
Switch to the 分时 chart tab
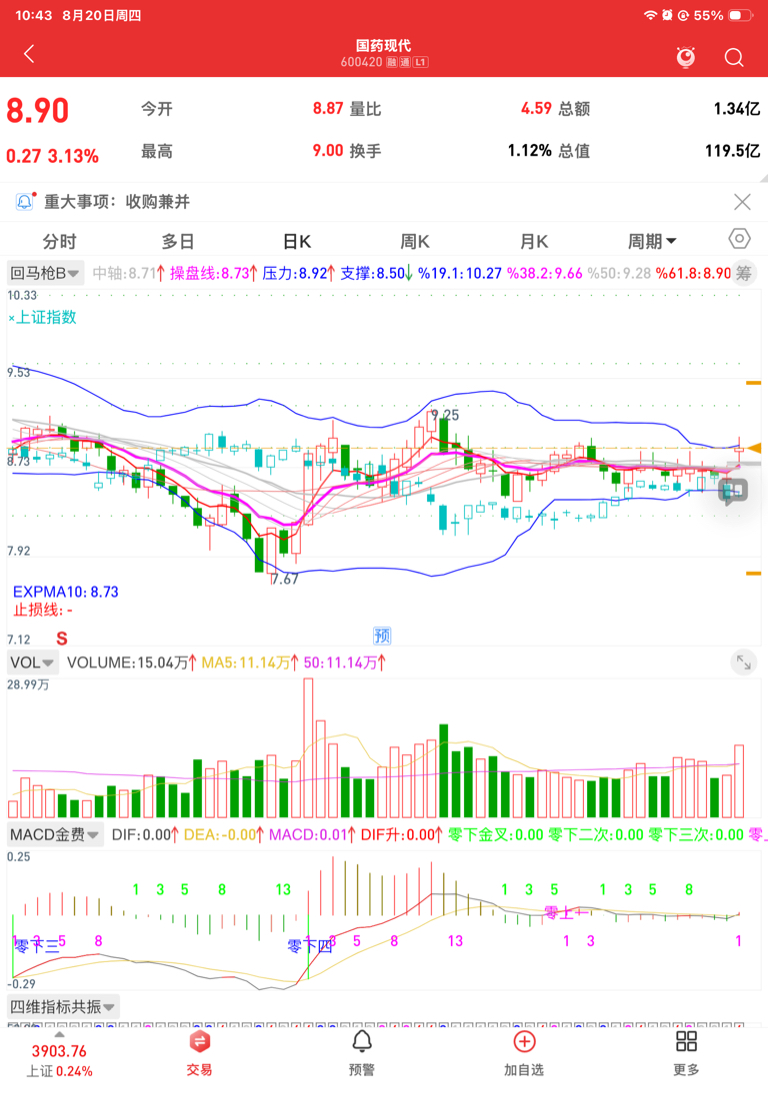pyautogui.click(x=59, y=242)
